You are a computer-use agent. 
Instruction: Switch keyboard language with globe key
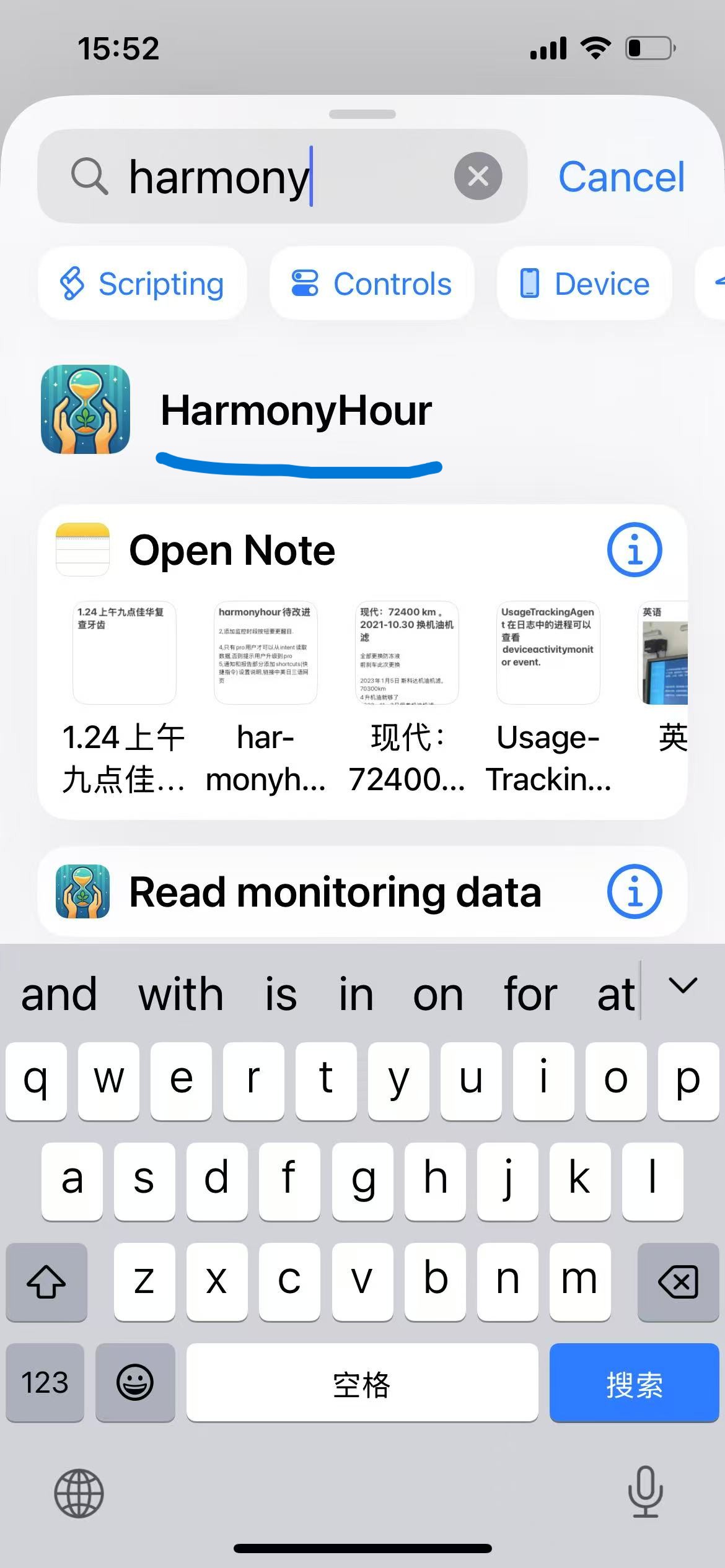tap(79, 1493)
